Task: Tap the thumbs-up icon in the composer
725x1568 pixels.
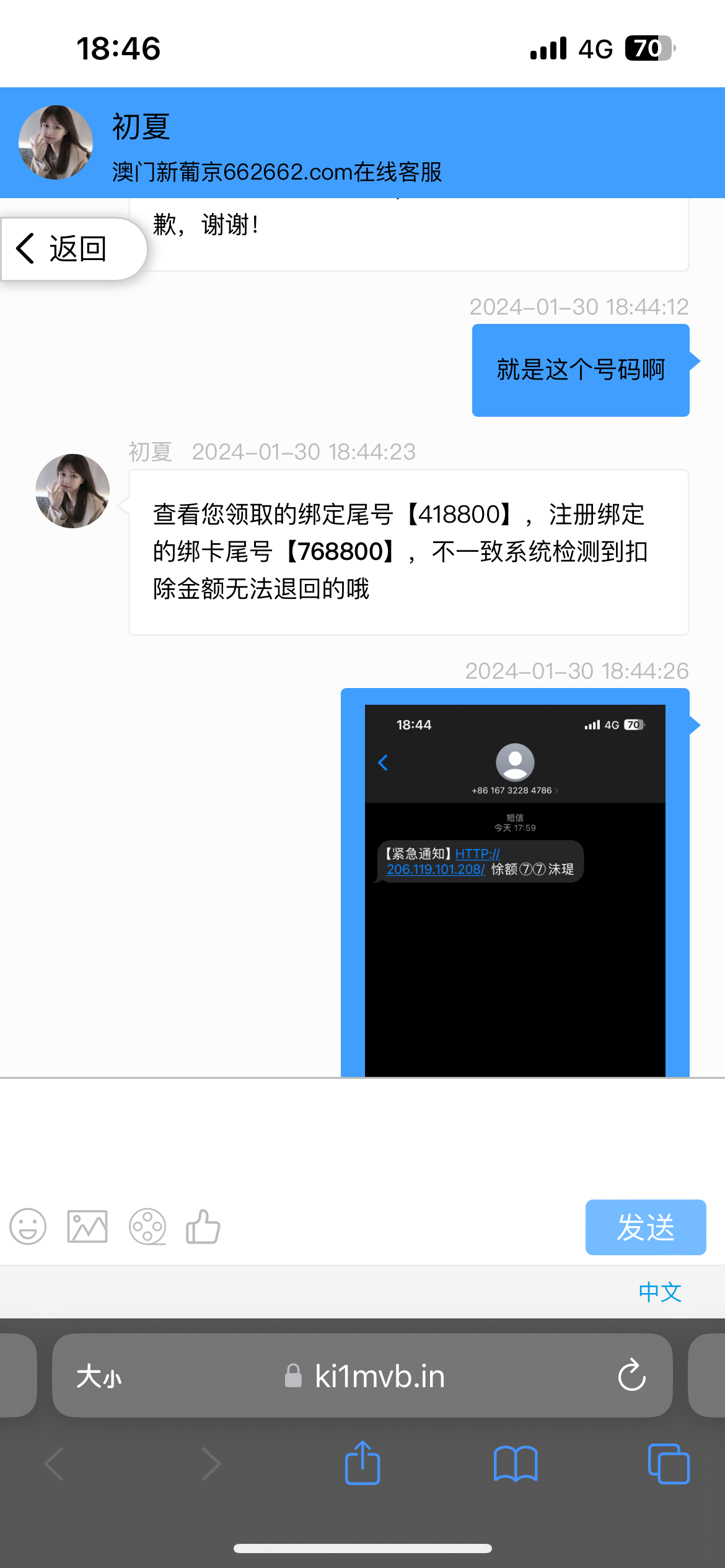Action: 203,1227
